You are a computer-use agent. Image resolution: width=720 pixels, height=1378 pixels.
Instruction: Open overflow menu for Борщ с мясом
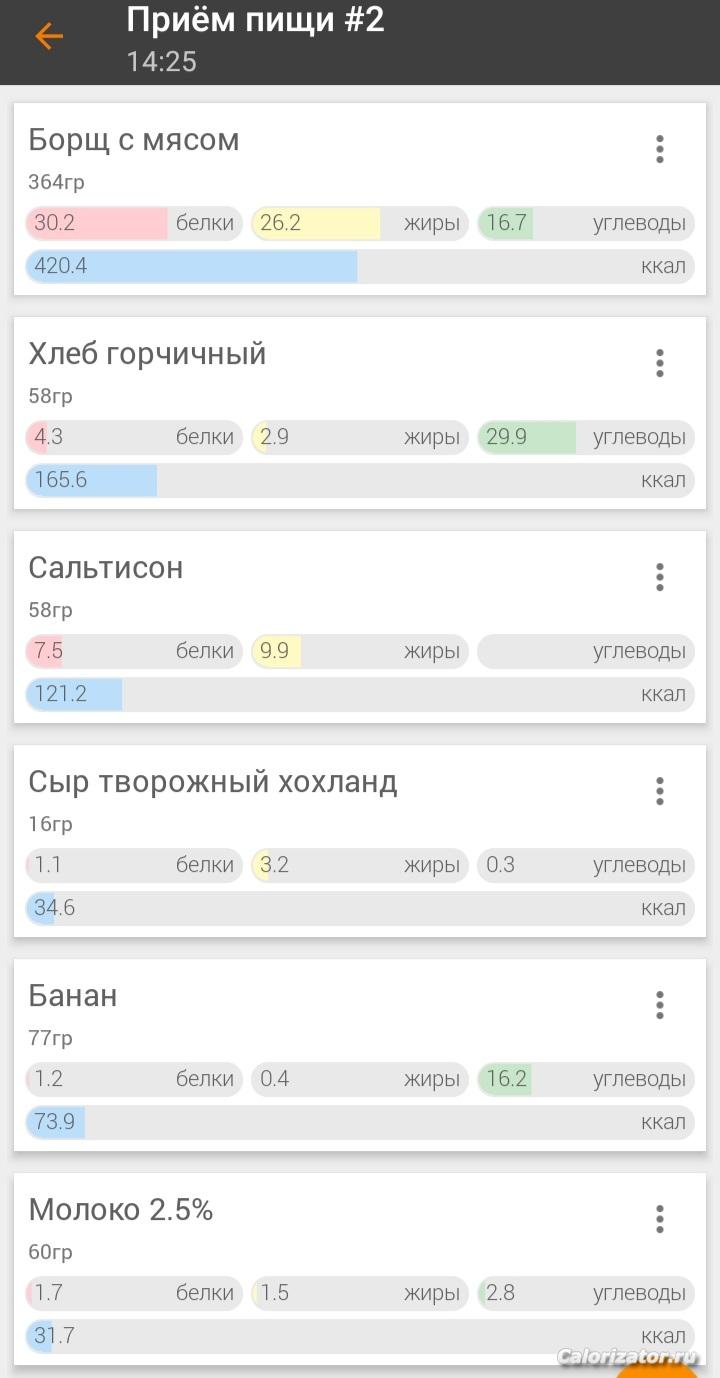point(659,149)
